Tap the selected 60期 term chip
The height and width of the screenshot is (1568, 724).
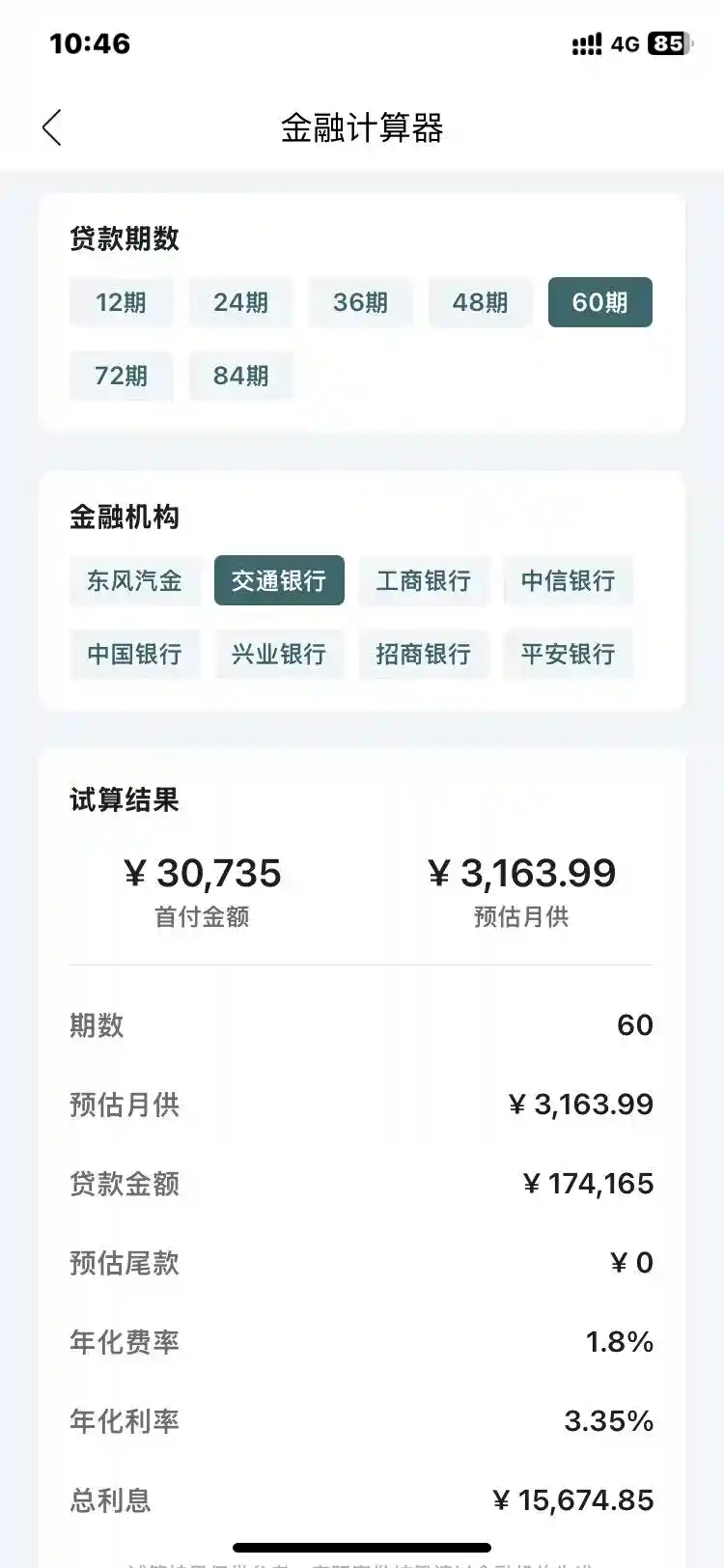pos(599,302)
